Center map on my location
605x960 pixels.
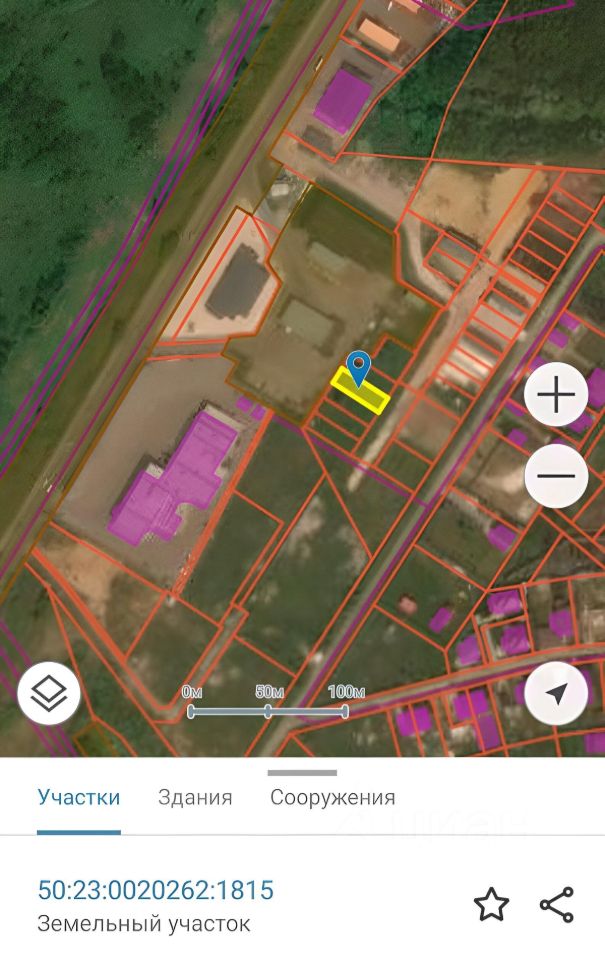click(x=556, y=693)
